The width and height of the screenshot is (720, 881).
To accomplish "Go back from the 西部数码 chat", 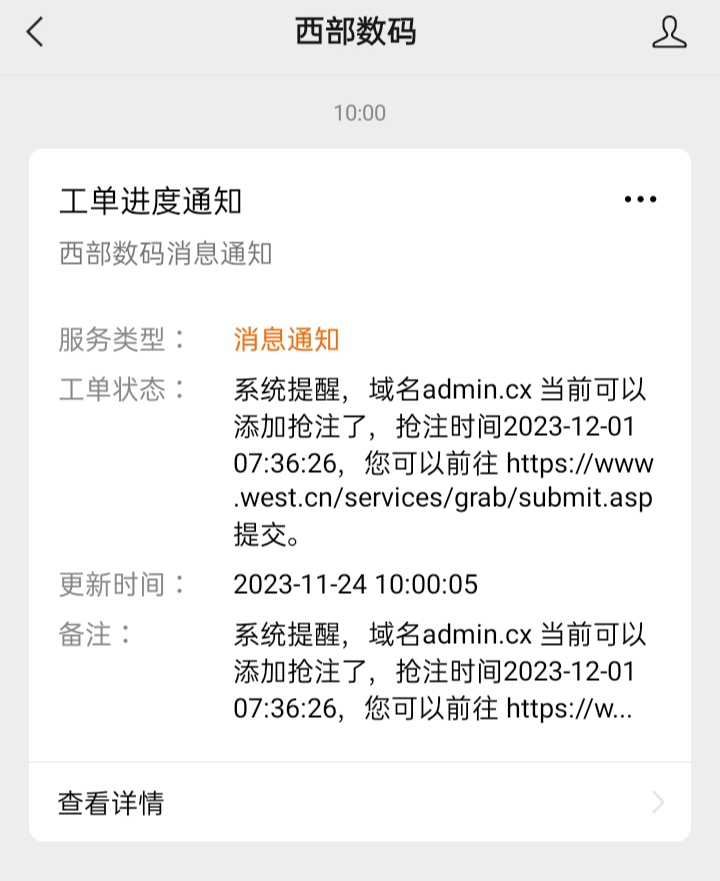I will coord(35,33).
